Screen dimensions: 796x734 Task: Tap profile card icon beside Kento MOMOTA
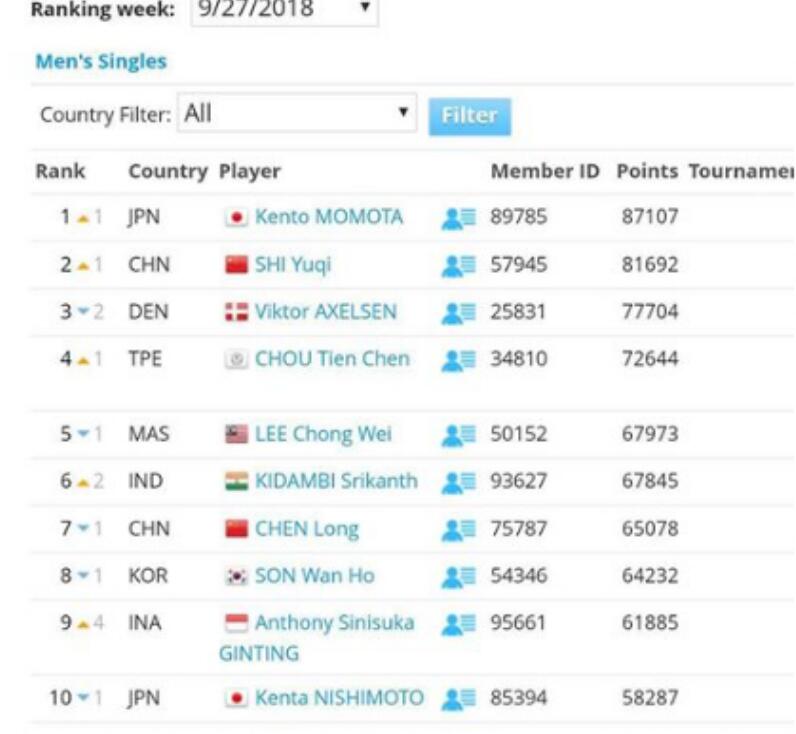[x=459, y=218]
